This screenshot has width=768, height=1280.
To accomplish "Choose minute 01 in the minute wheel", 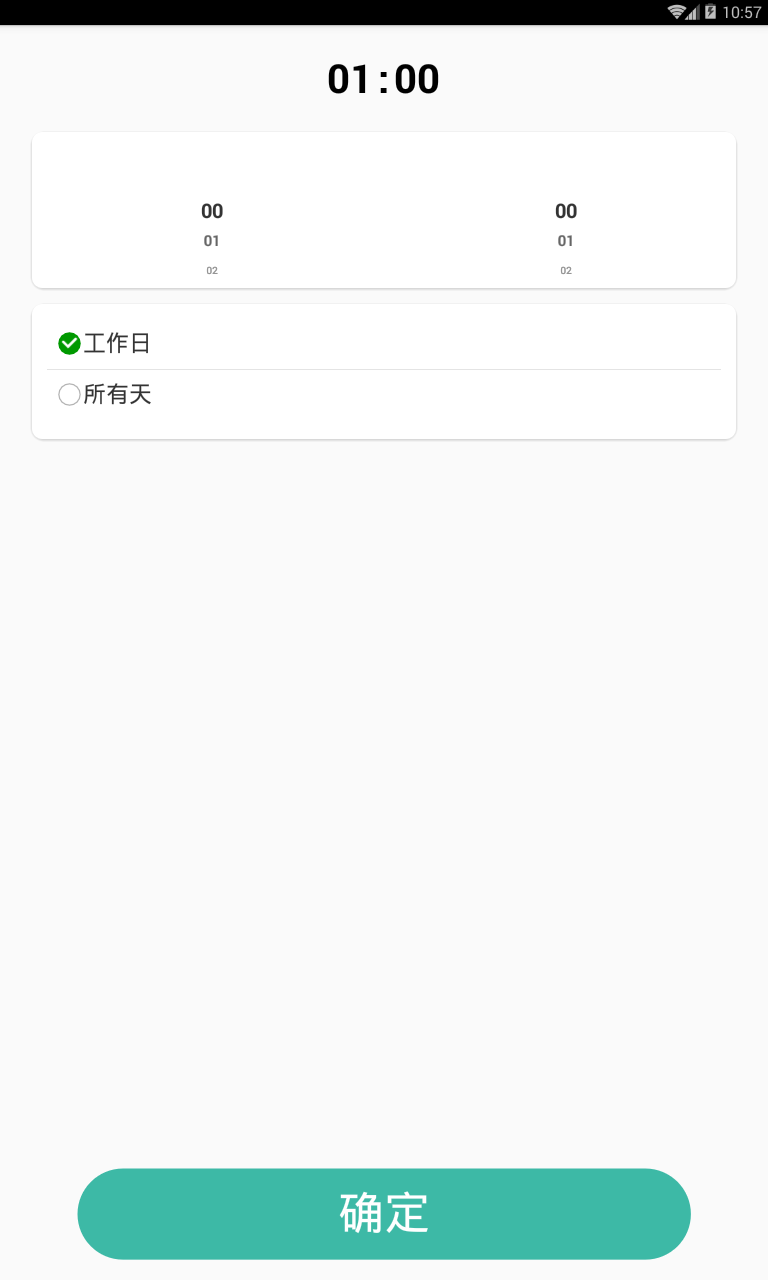I will tap(565, 240).
